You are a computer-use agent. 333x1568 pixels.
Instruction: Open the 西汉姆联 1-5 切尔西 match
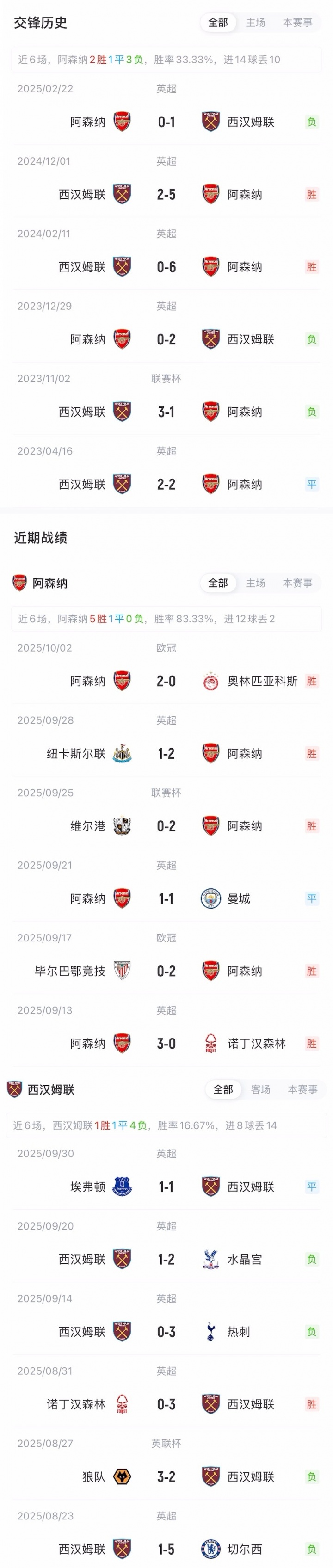166,1549
